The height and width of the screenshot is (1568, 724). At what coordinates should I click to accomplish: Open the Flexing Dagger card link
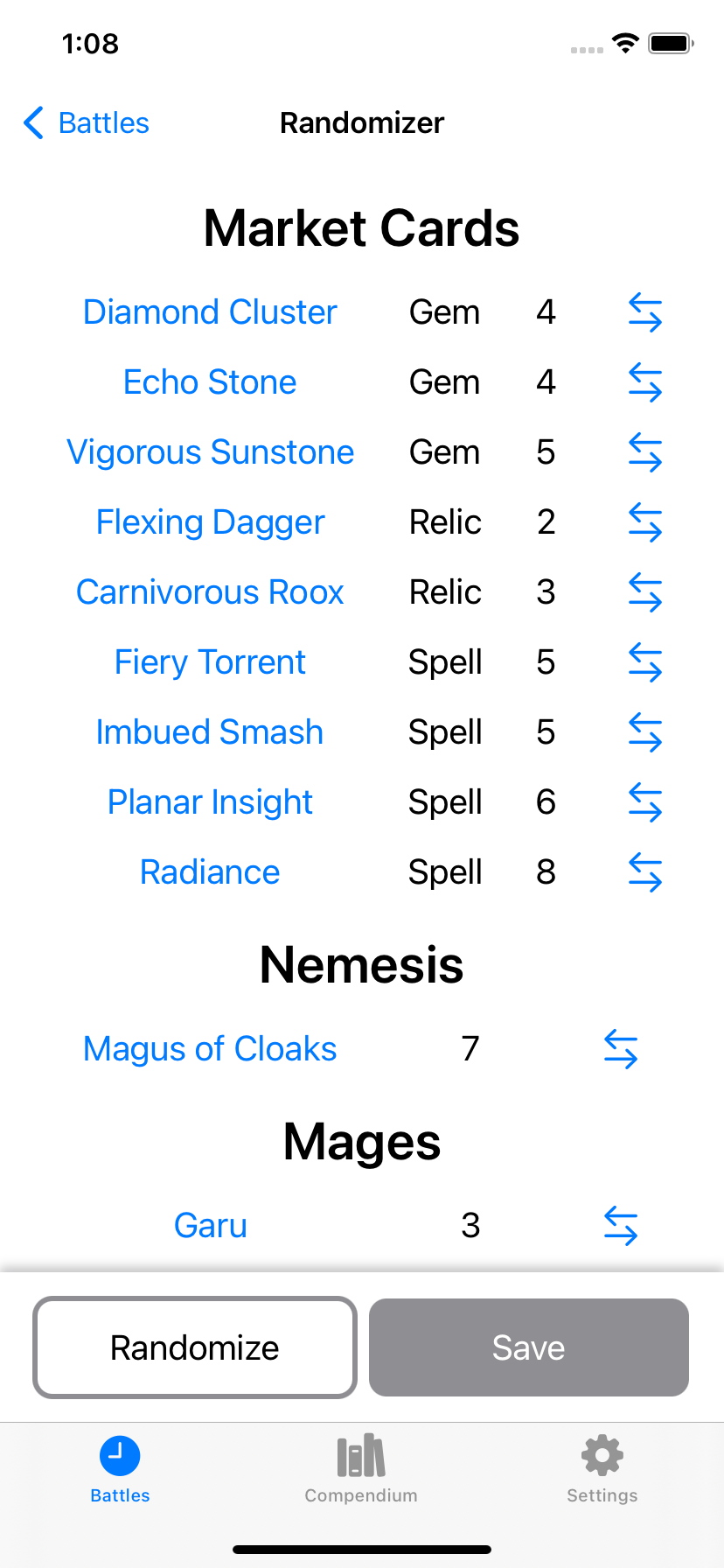click(x=210, y=522)
